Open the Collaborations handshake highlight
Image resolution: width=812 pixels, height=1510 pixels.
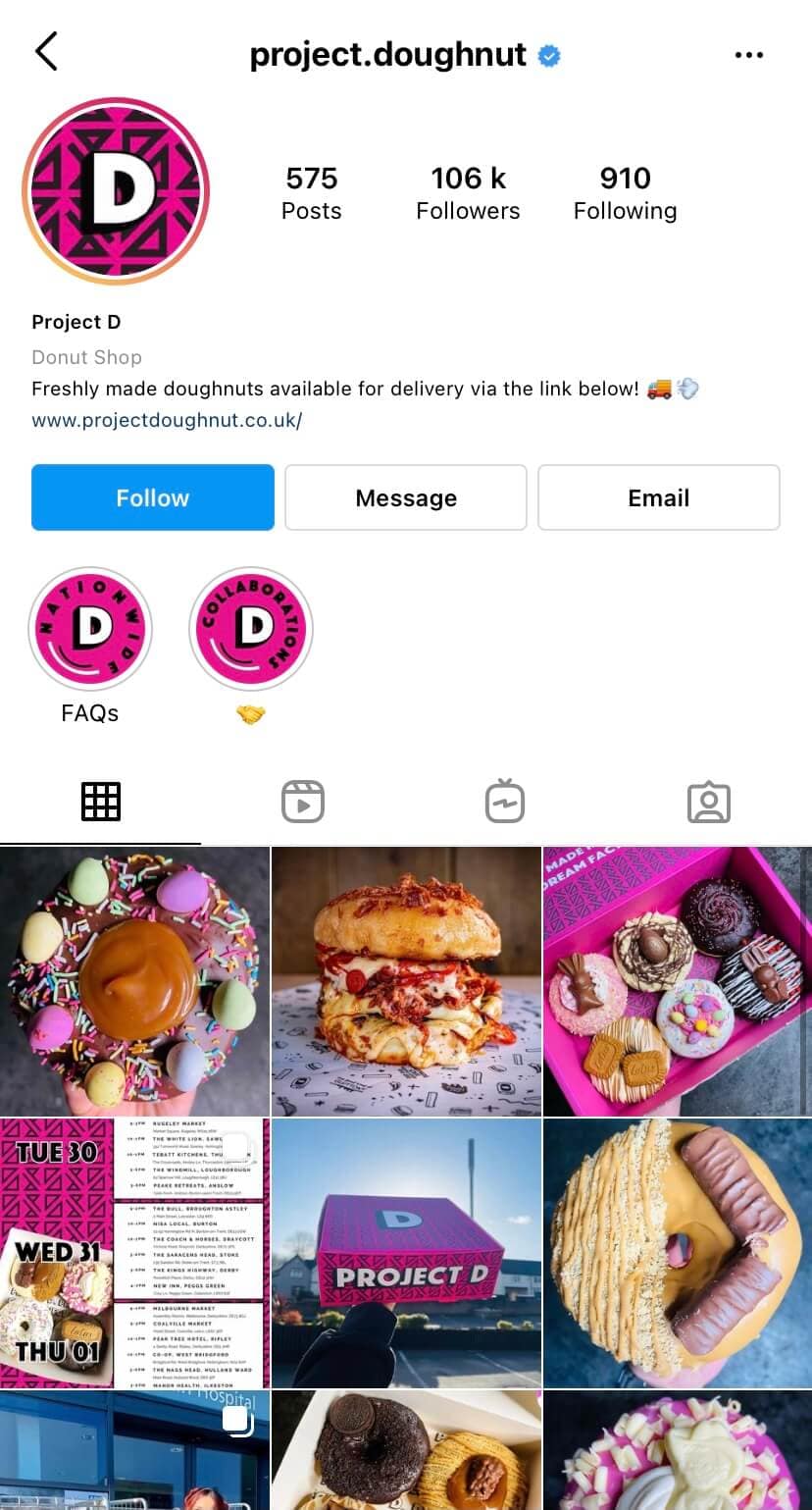[251, 629]
